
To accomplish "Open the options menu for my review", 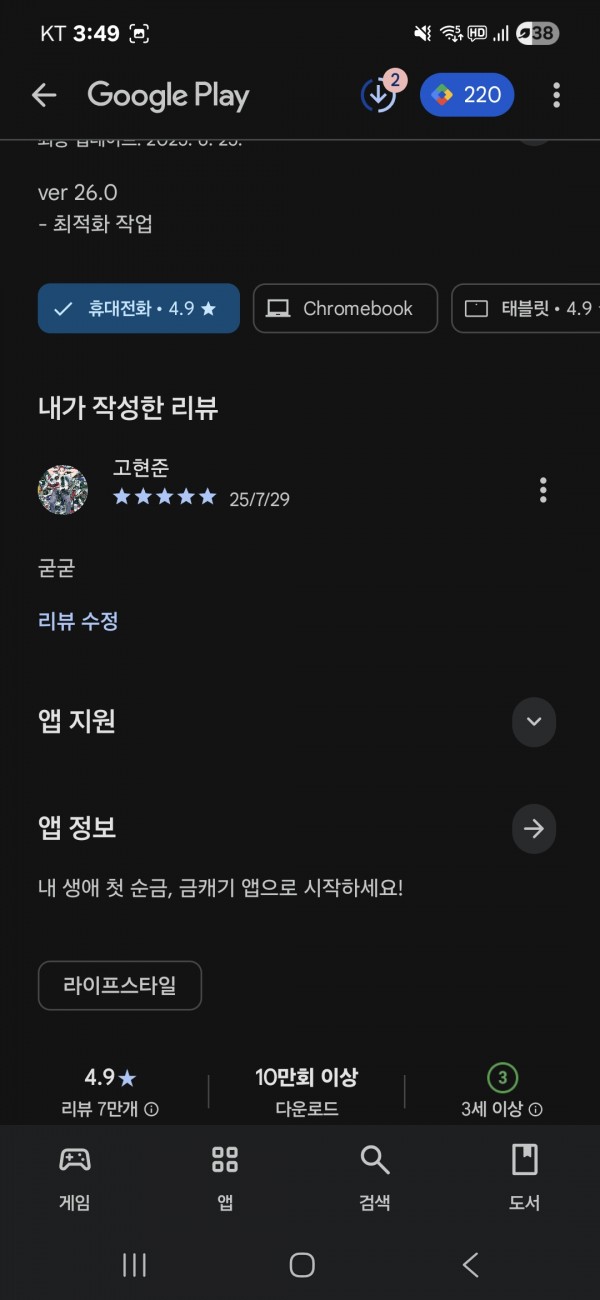I will coord(543,490).
